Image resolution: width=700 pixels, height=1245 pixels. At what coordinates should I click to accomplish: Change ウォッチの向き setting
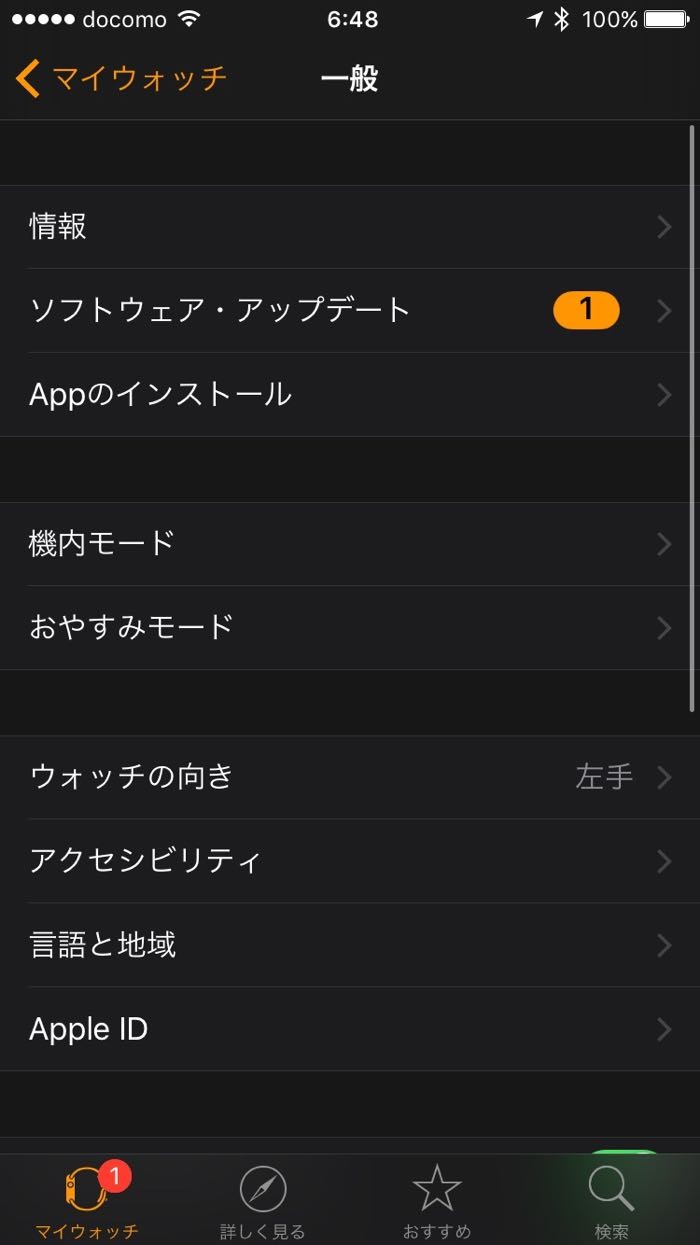click(350, 777)
